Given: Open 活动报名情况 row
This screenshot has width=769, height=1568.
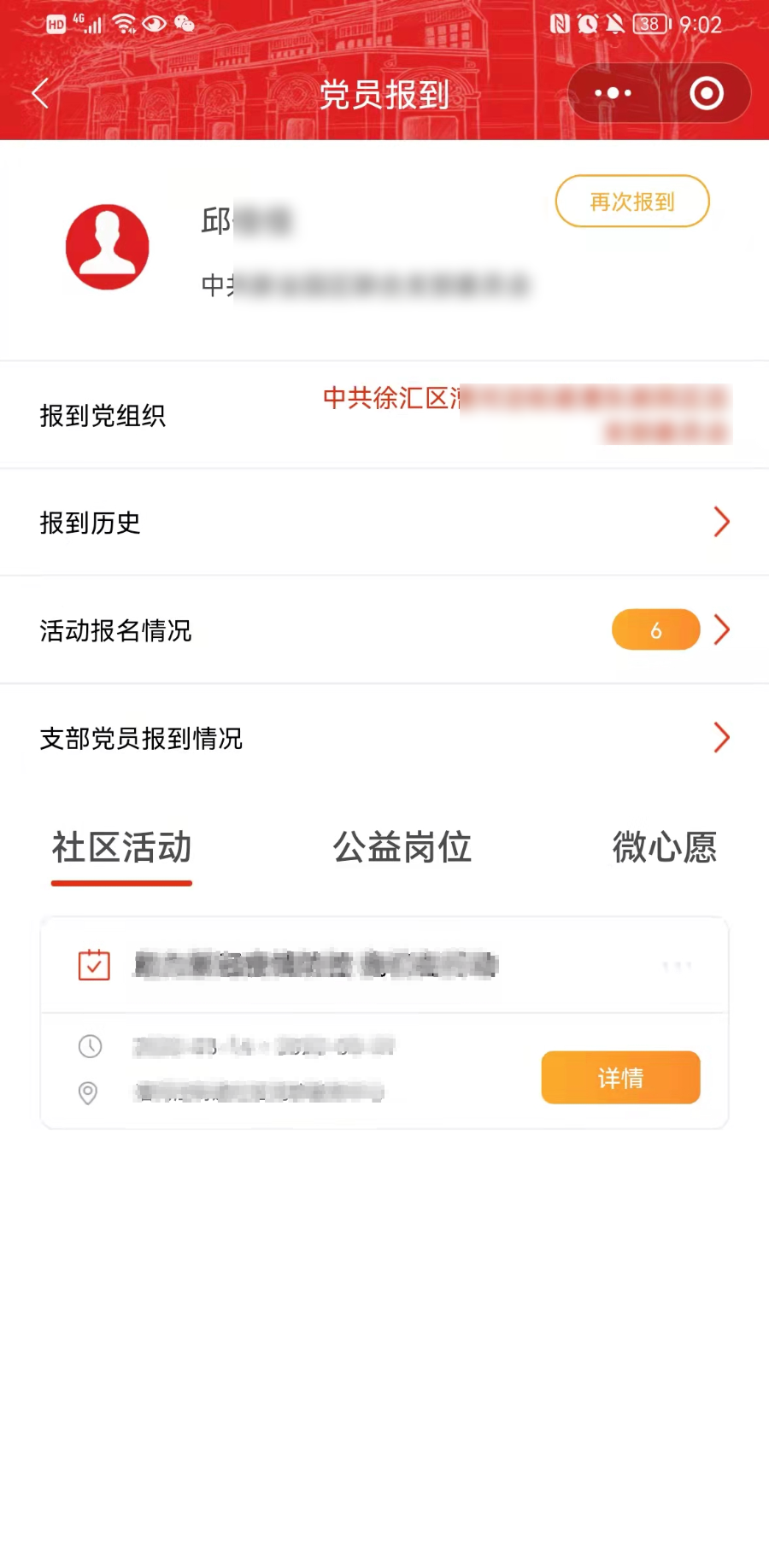Looking at the screenshot, I should [x=384, y=630].
